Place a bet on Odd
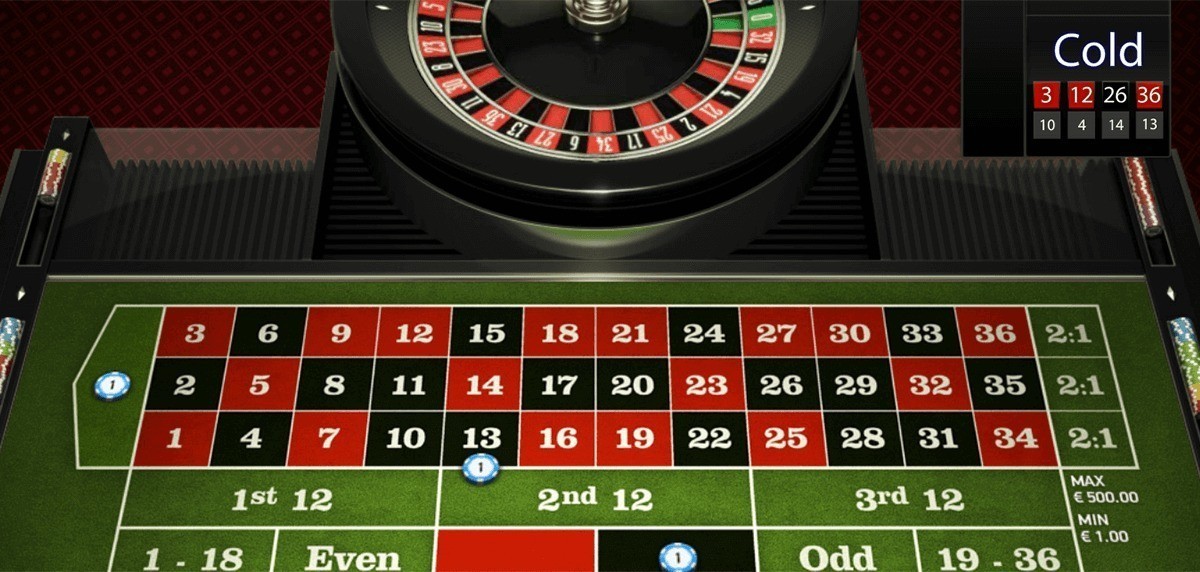The image size is (1200, 572). [x=836, y=556]
